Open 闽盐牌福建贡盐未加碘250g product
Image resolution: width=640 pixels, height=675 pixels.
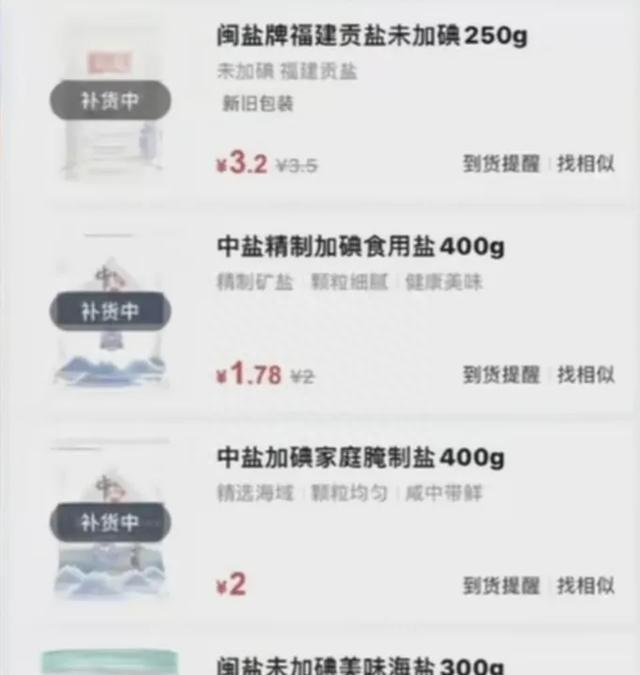pos(372,37)
